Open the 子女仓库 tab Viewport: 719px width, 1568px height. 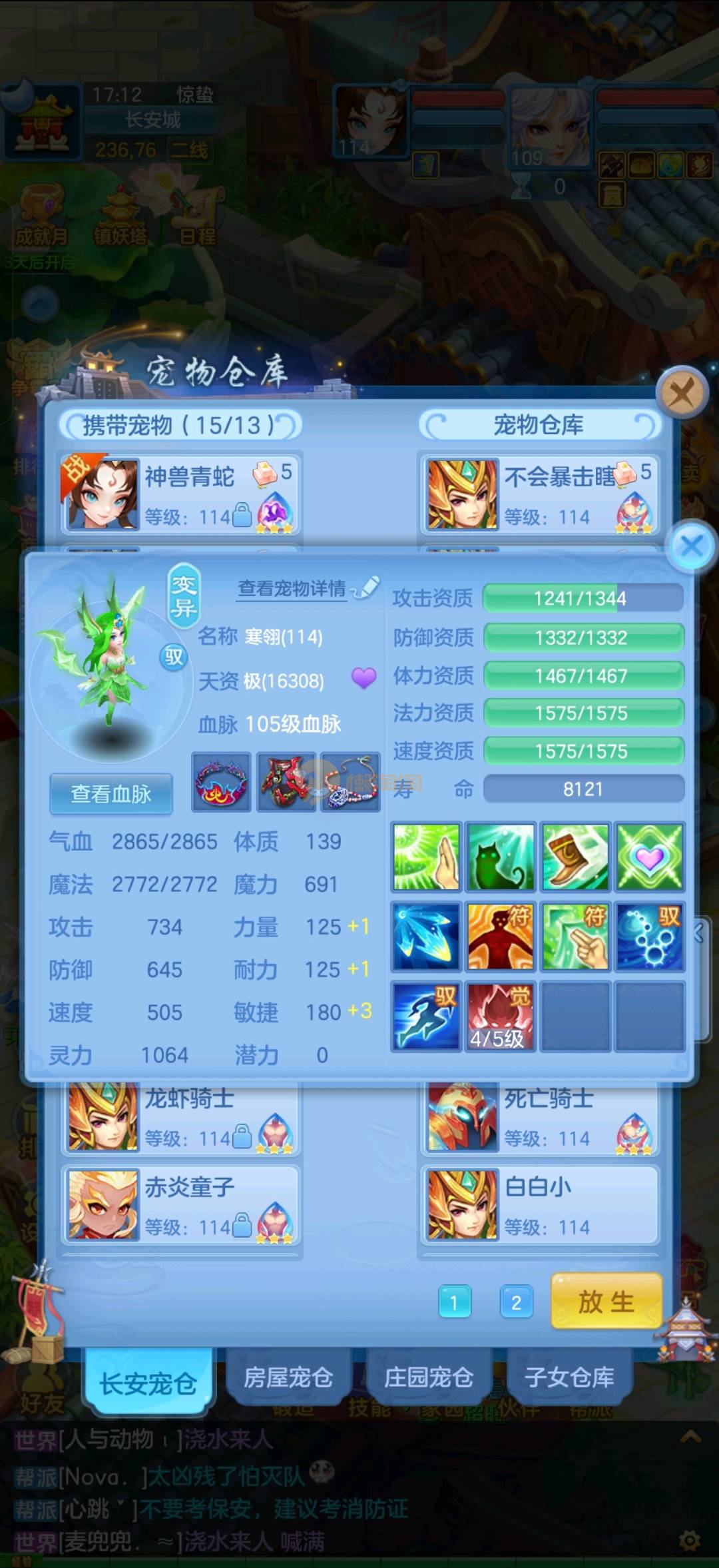pyautogui.click(x=569, y=1377)
